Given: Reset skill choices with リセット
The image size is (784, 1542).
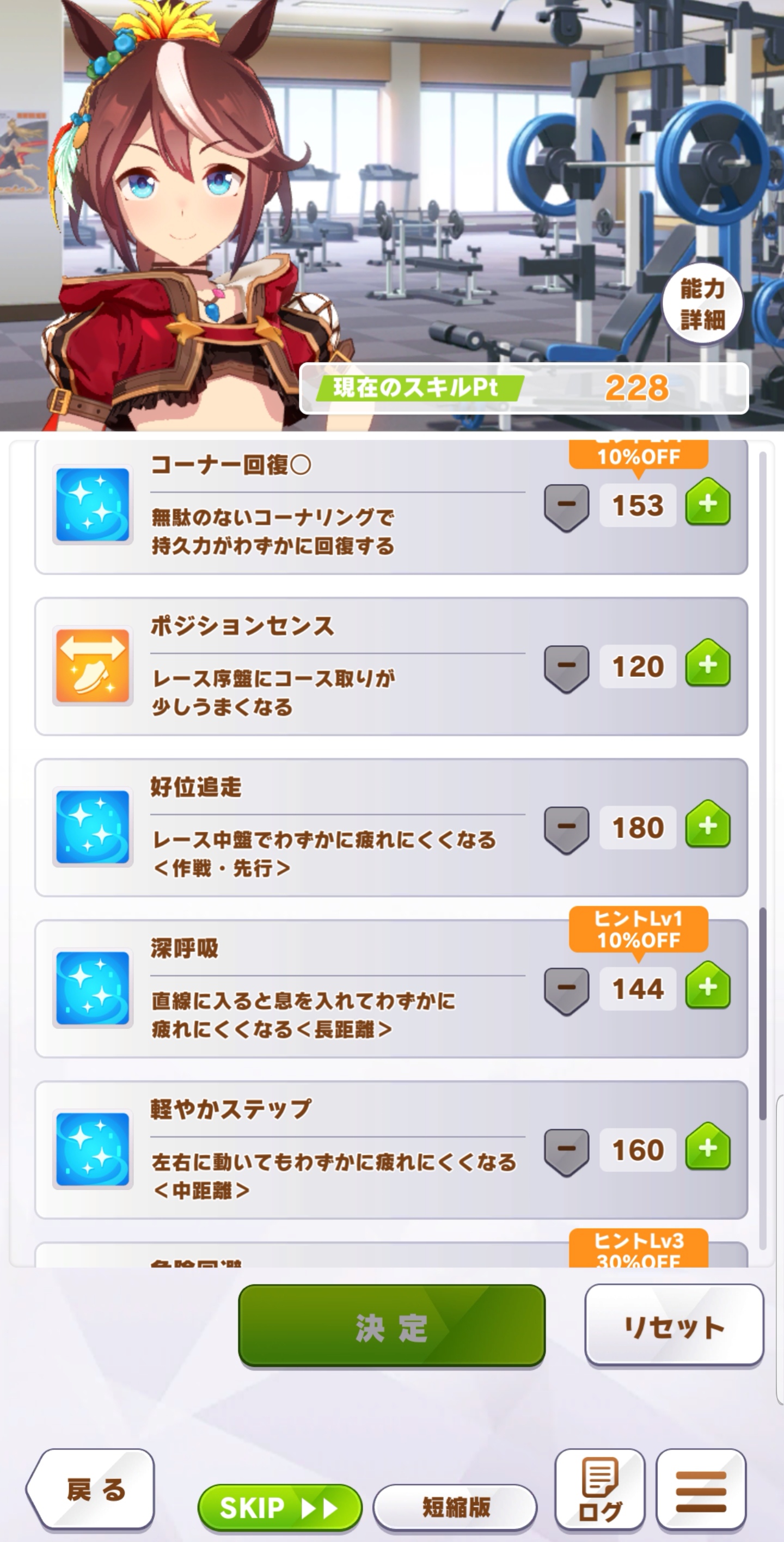Looking at the screenshot, I should (674, 1326).
